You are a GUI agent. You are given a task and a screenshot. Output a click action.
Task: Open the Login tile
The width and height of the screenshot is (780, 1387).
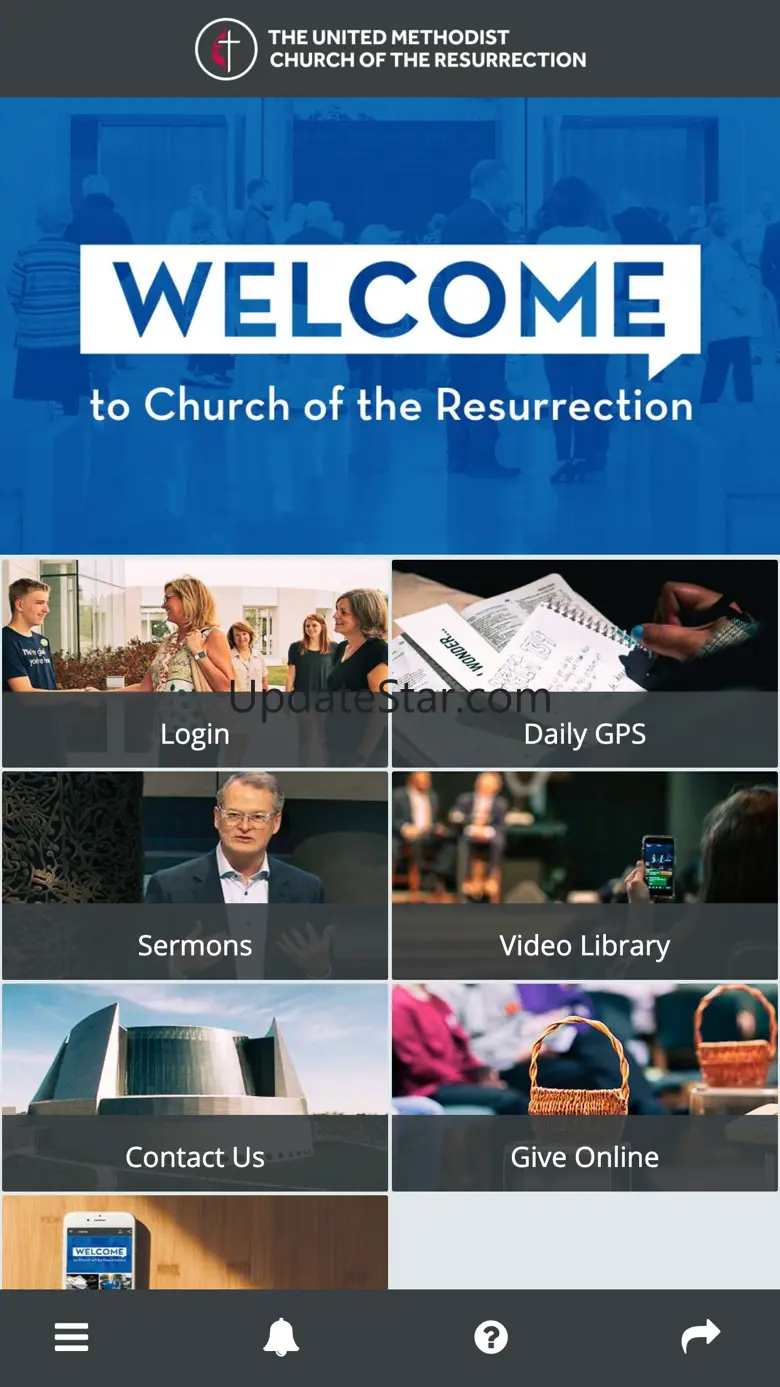195,664
